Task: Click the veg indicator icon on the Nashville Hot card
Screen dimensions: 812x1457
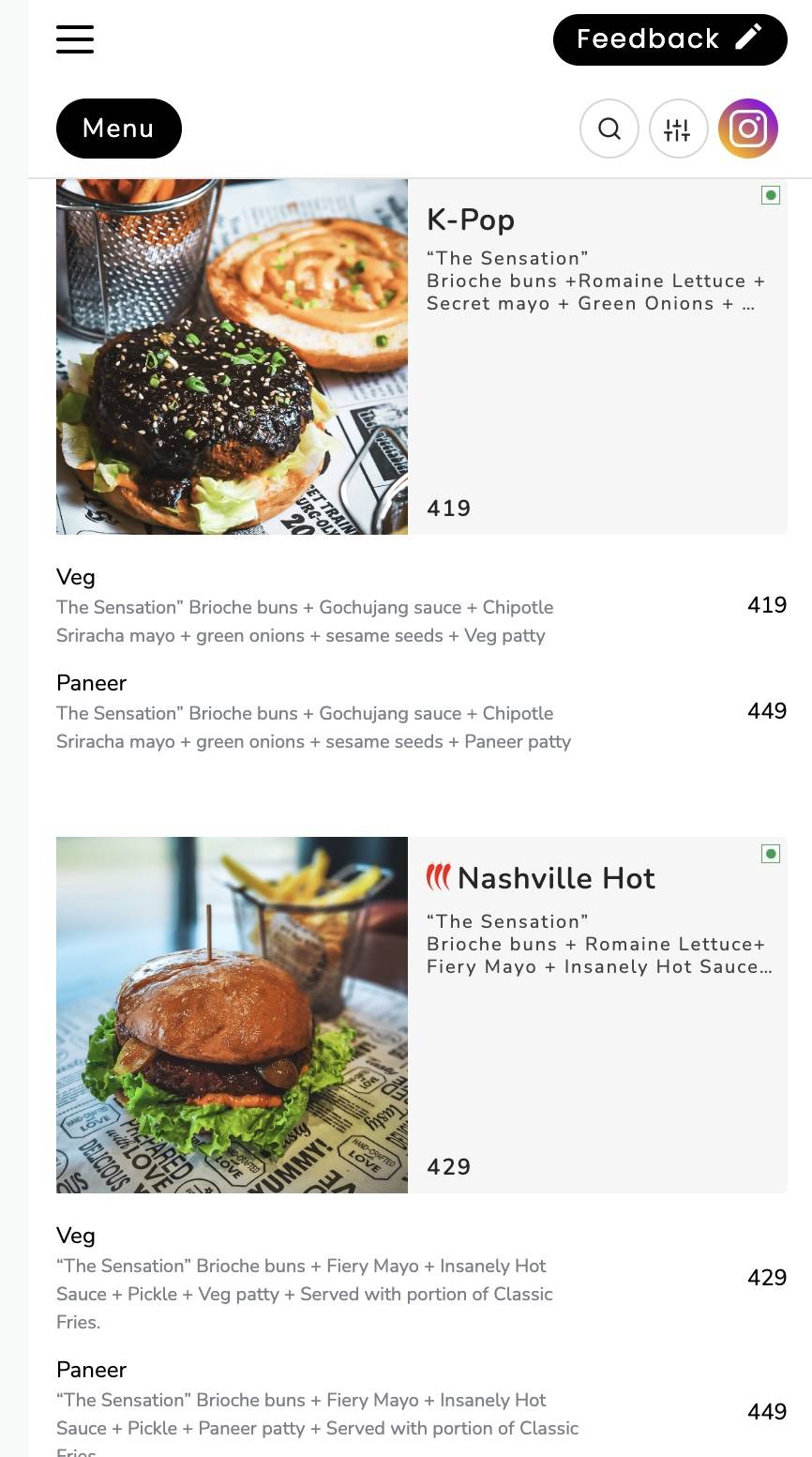Action: tap(770, 853)
